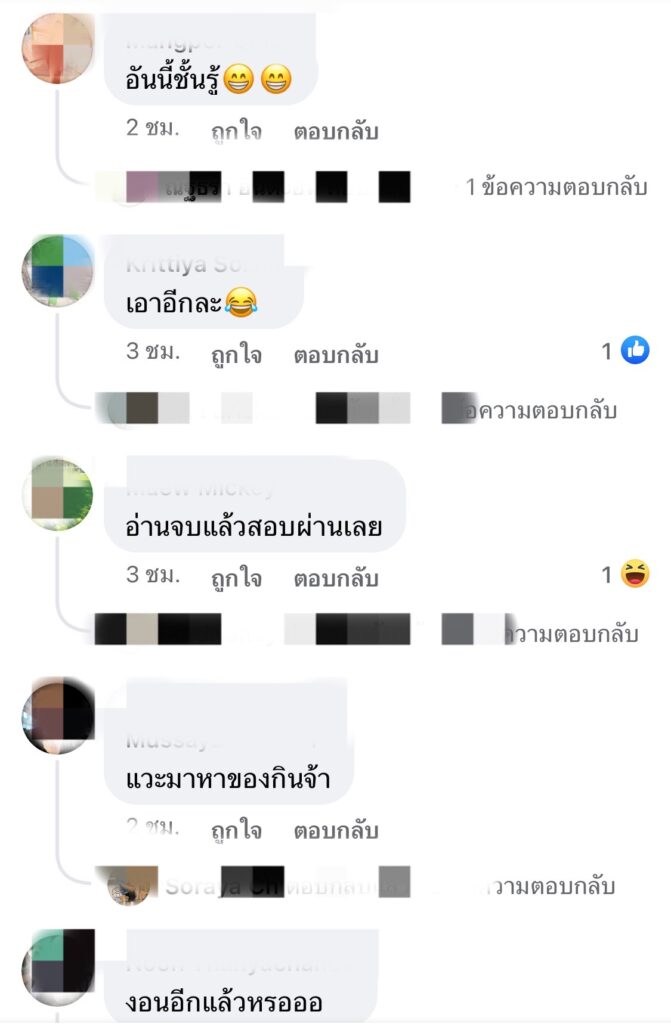Tap ถูกใจ under "อ่านจบแล้วสอบผ่านเลย"

point(236,578)
